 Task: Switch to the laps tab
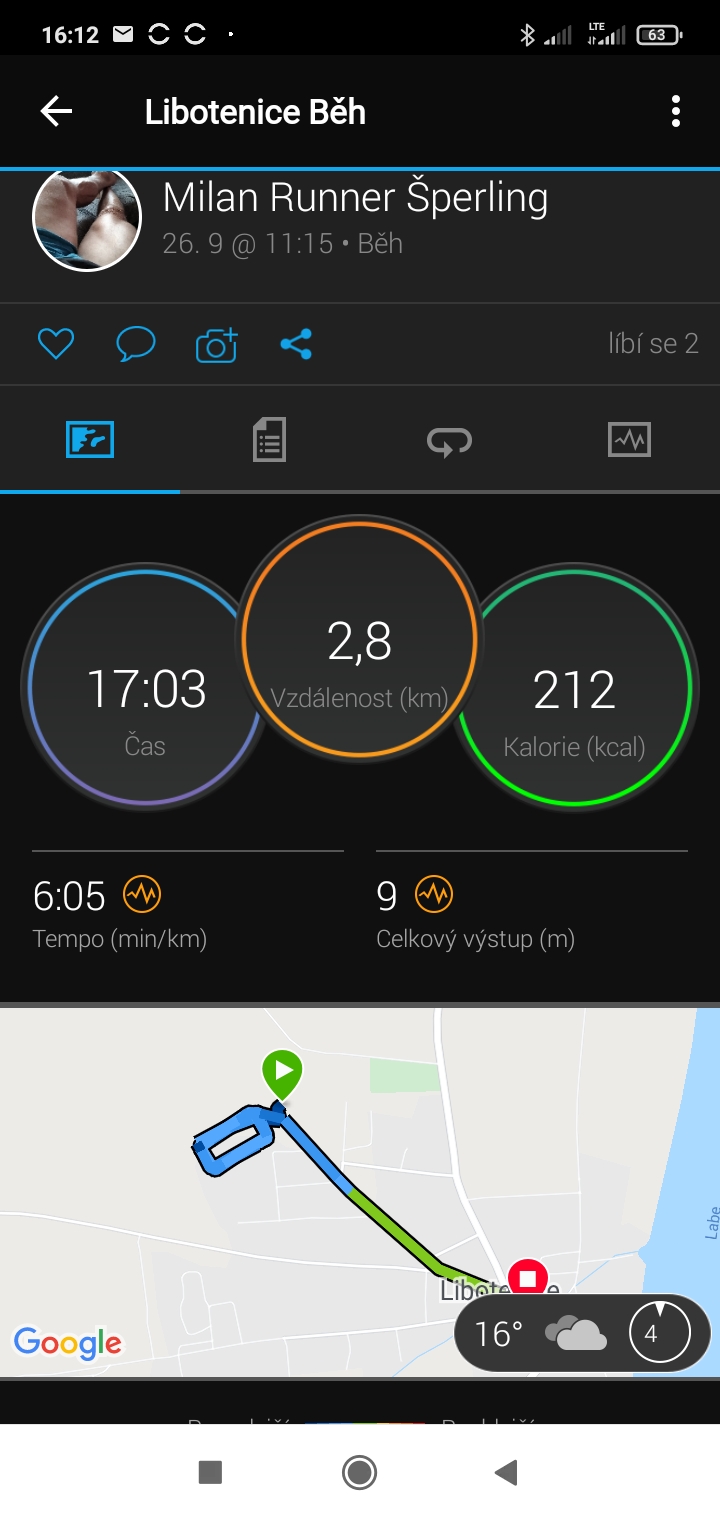450,440
